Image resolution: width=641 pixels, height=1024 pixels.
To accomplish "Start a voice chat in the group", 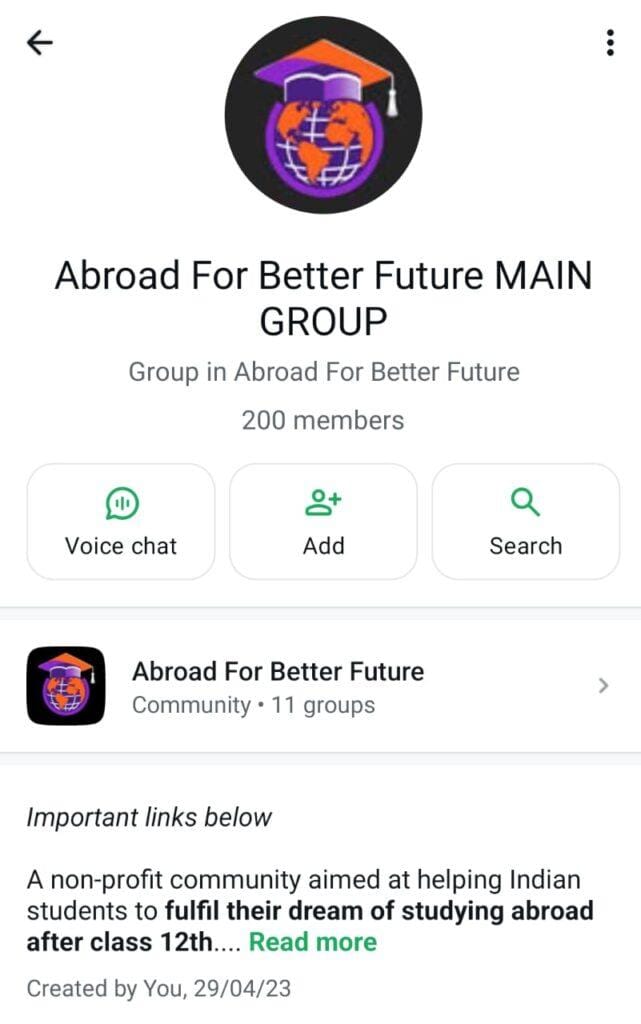I will tap(121, 521).
